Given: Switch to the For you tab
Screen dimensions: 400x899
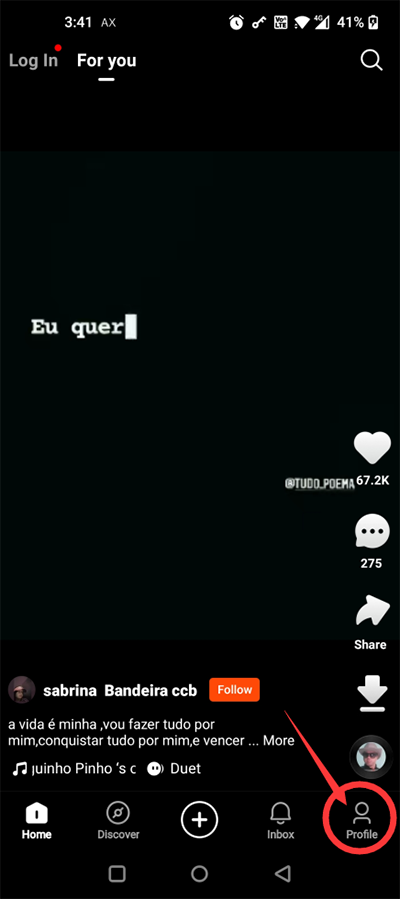Looking at the screenshot, I should coord(107,60).
